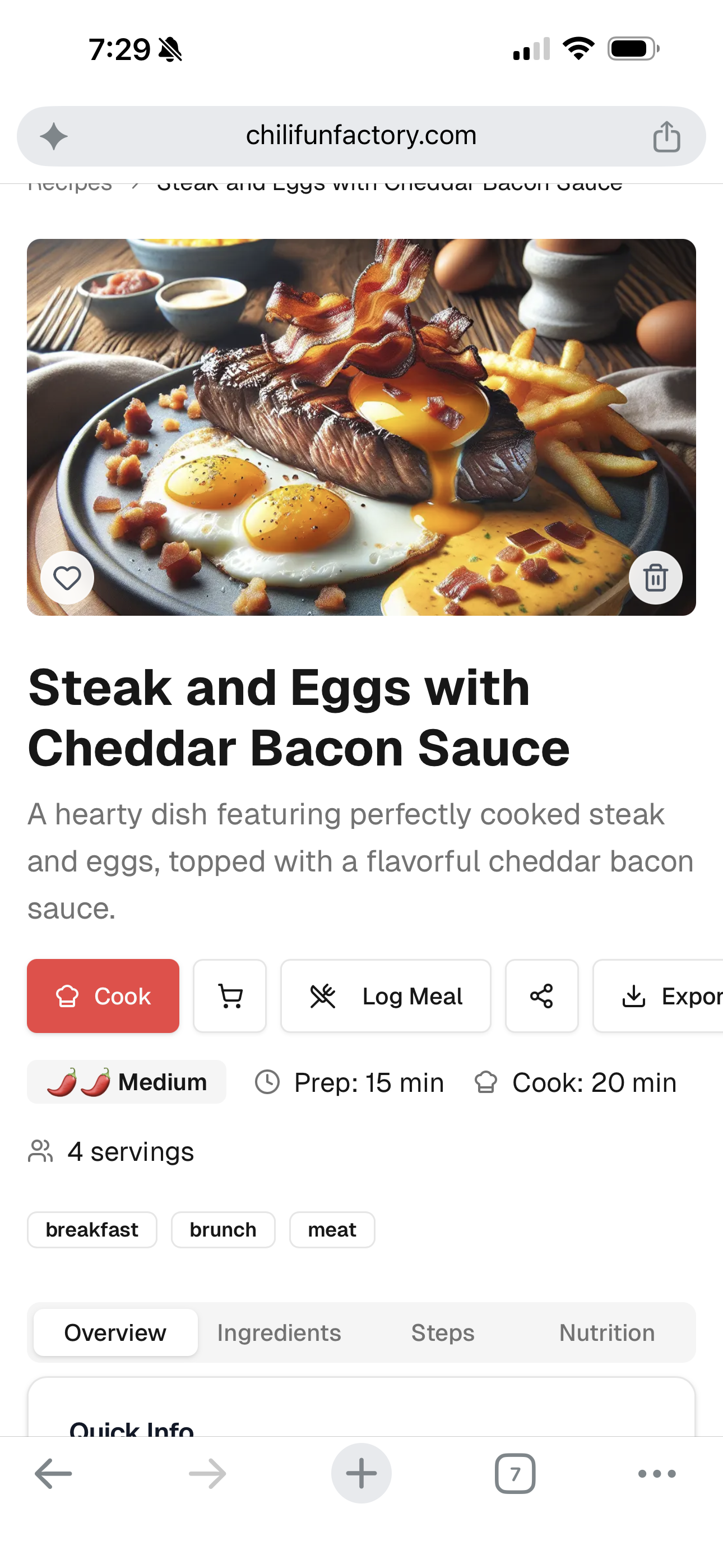The height and width of the screenshot is (1568, 723).
Task: Open a new browser tab
Action: point(361,1474)
